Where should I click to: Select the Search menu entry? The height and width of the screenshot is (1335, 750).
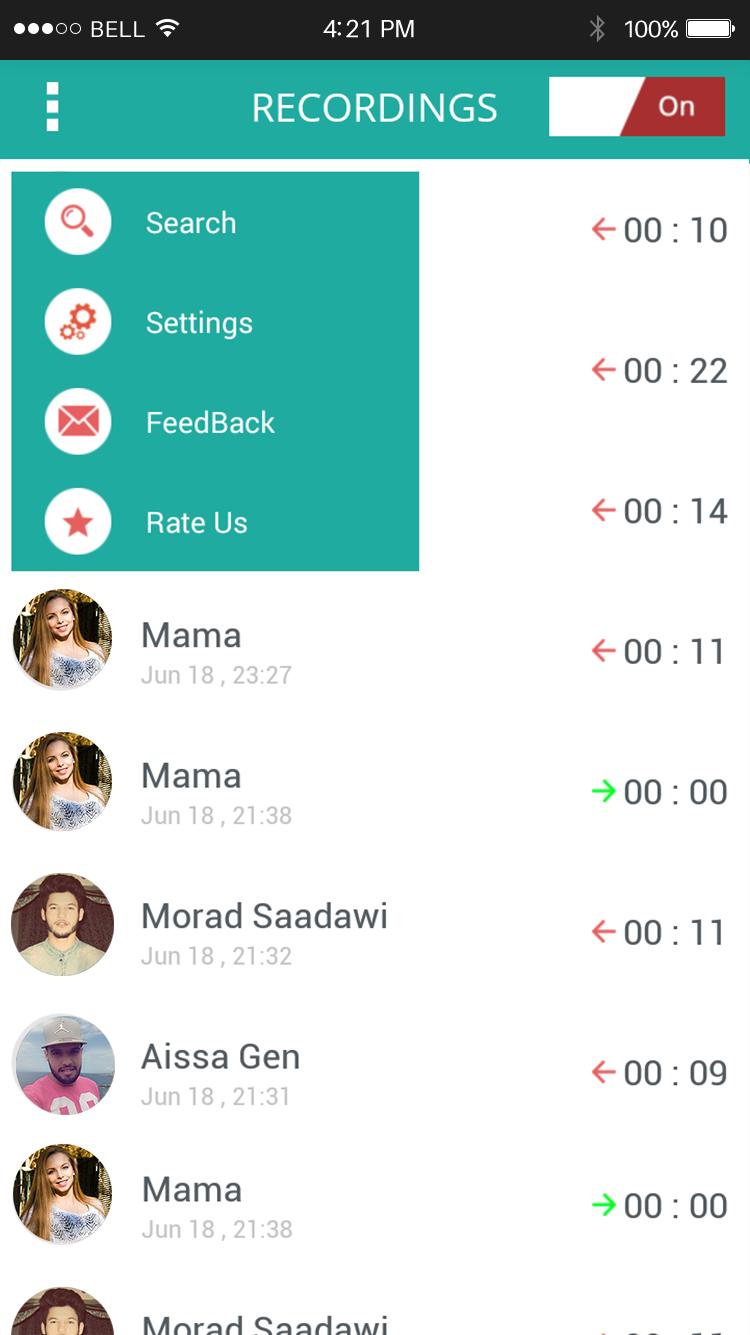click(x=190, y=222)
